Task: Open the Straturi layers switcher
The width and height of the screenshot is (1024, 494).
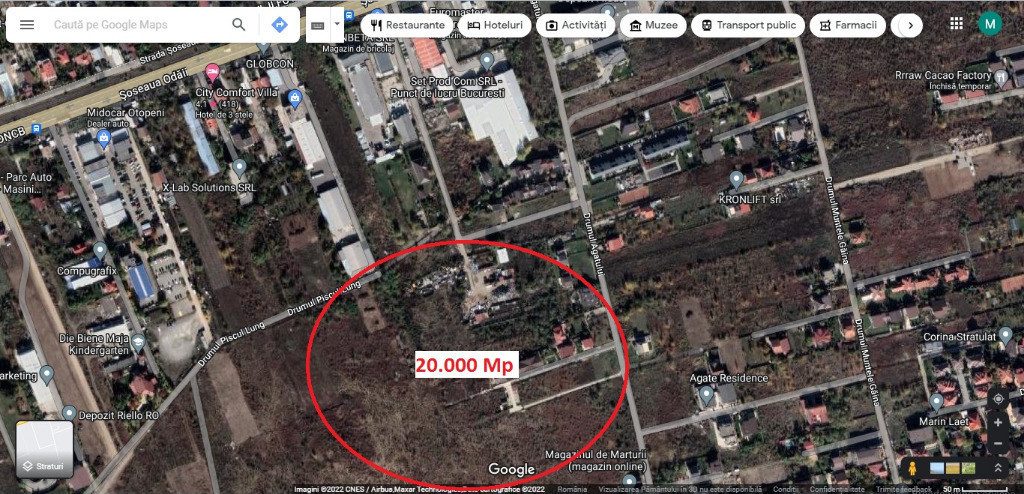Action: 43,449
